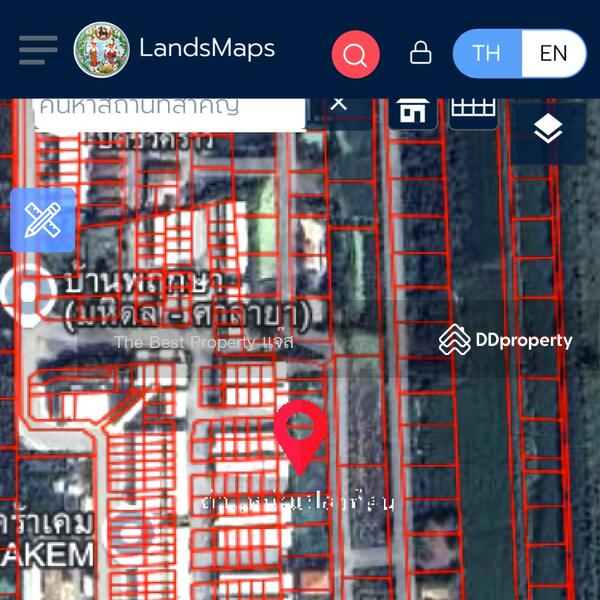The height and width of the screenshot is (600, 600).
Task: Tap the red search button
Action: (x=355, y=54)
